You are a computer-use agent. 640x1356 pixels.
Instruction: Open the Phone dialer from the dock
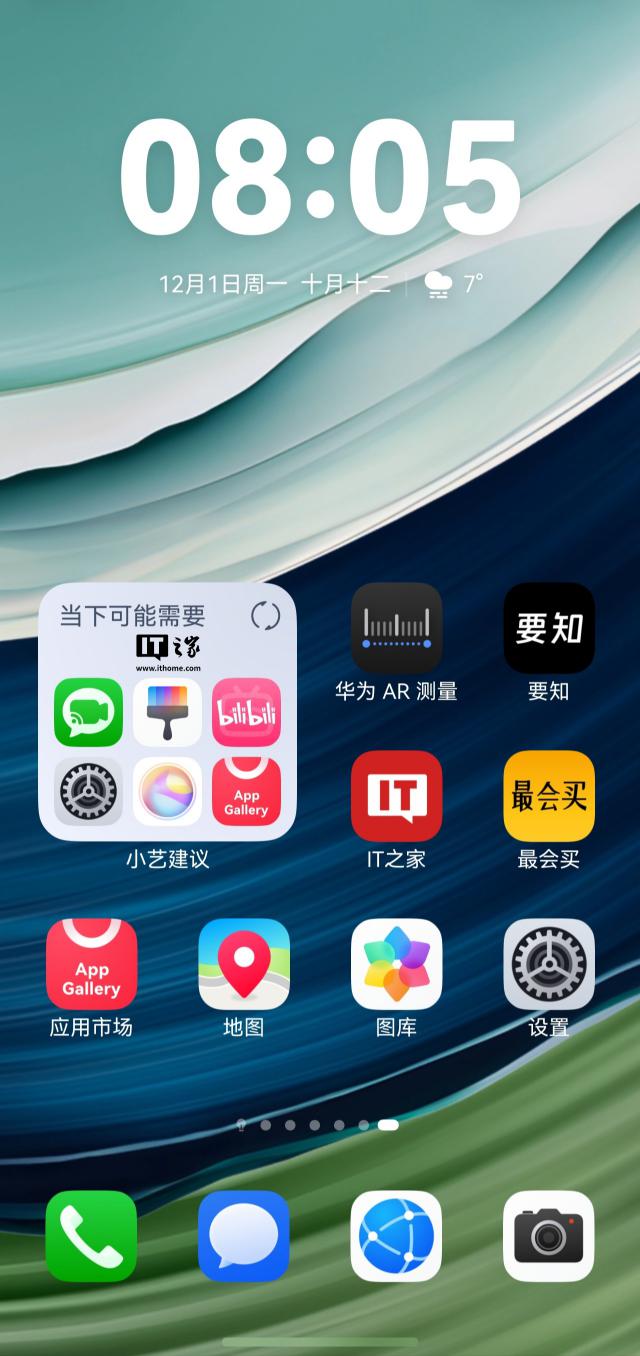pos(91,1236)
